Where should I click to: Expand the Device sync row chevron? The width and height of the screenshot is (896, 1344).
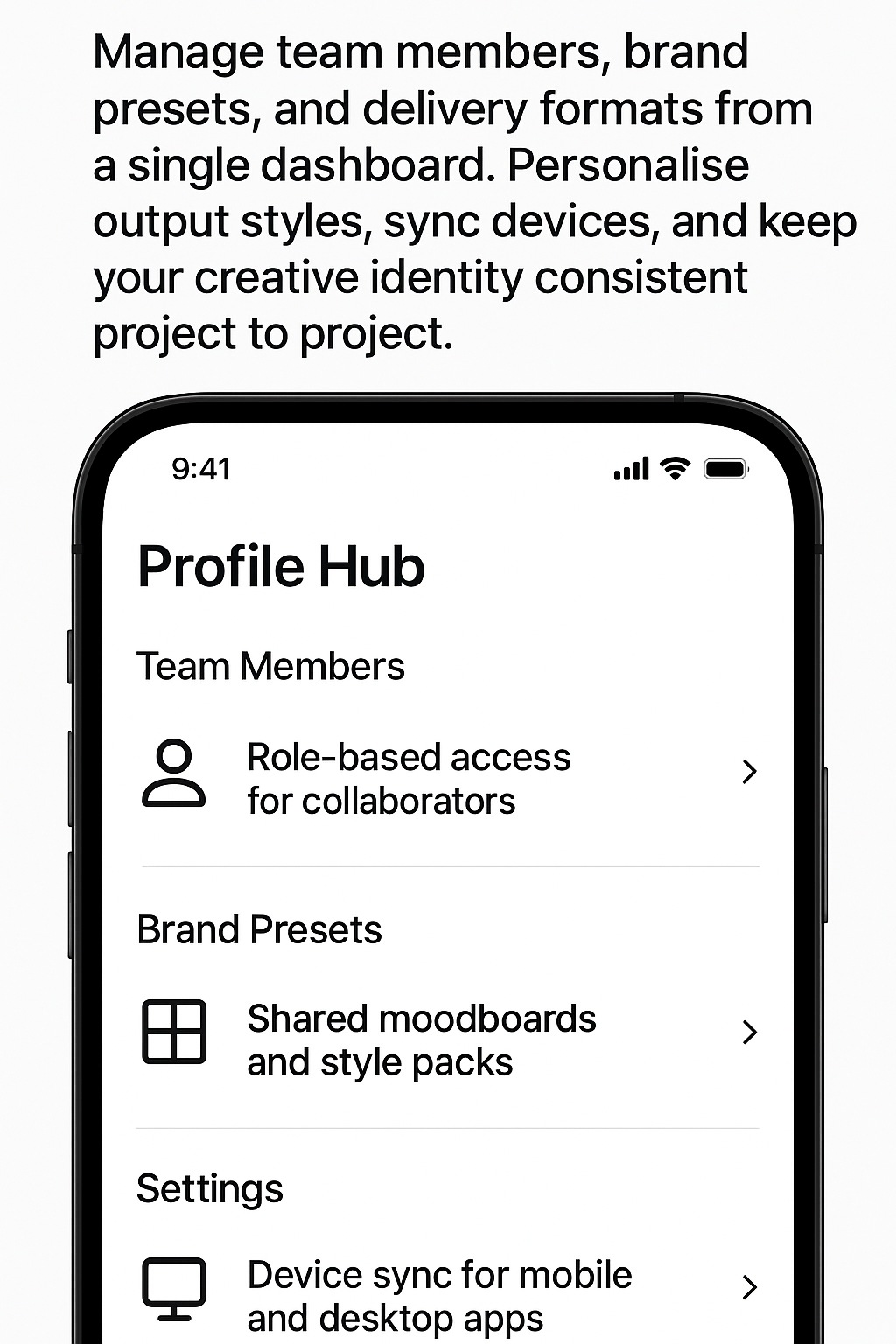pos(750,1287)
